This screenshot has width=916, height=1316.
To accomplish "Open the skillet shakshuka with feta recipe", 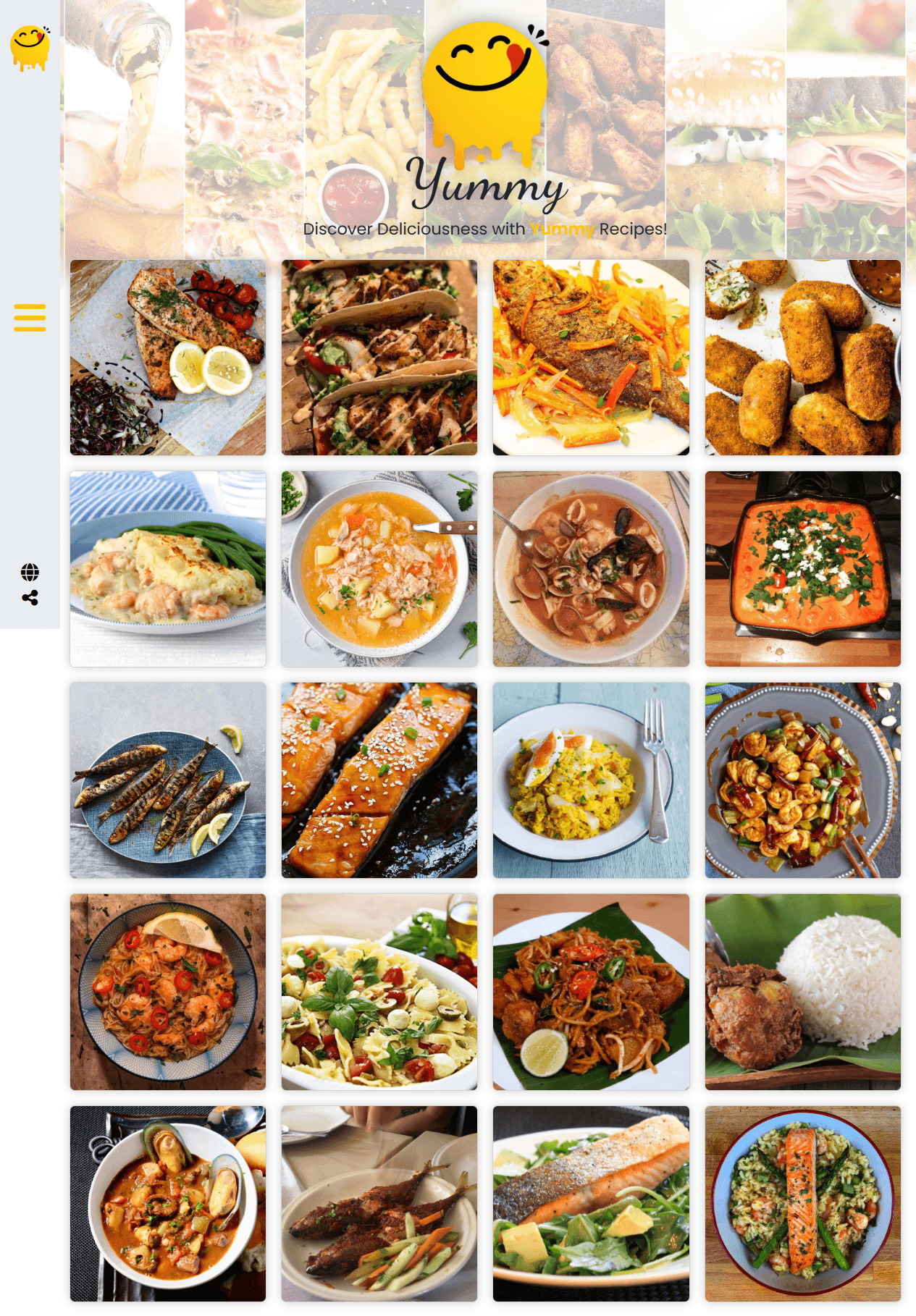I will pyautogui.click(x=802, y=569).
